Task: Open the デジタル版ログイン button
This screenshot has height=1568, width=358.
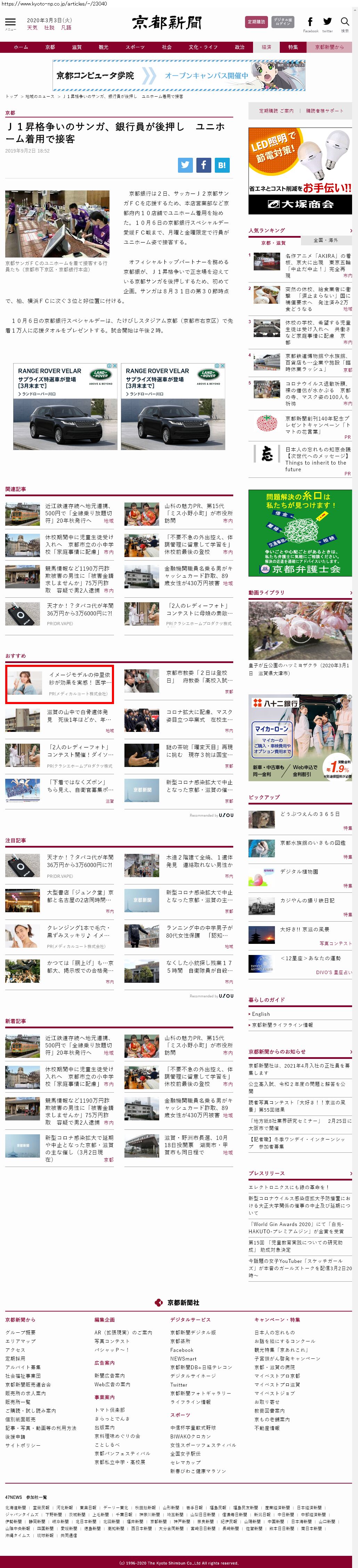Action: pos(283,22)
